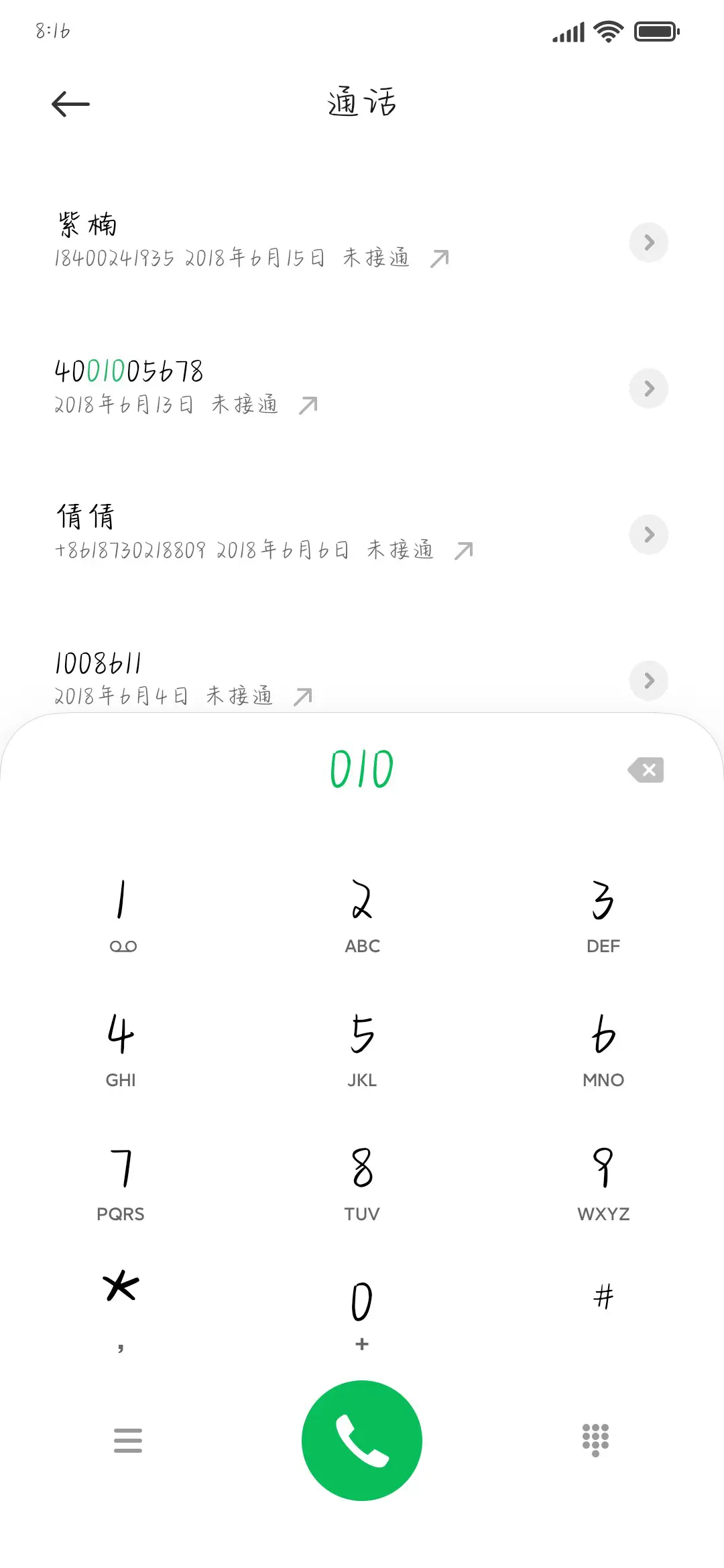Image resolution: width=724 pixels, height=1568 pixels.
Task: Select the 通话 header tab
Action: tap(361, 103)
